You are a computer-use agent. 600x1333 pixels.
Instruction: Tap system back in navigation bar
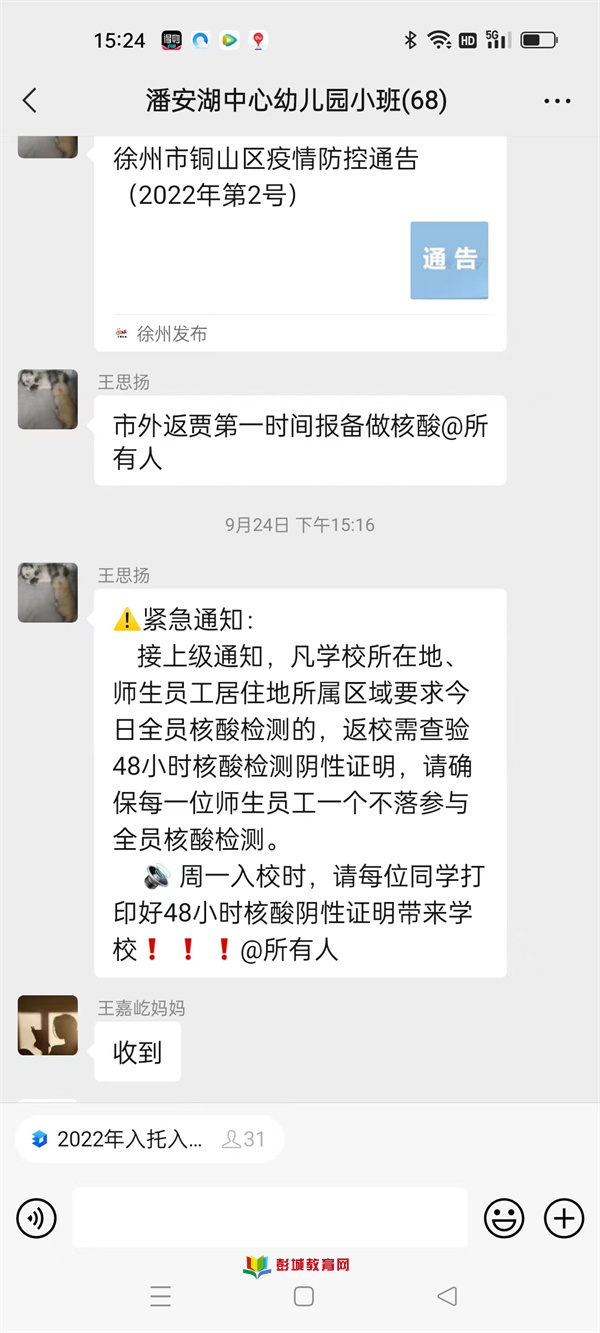(x=447, y=1297)
